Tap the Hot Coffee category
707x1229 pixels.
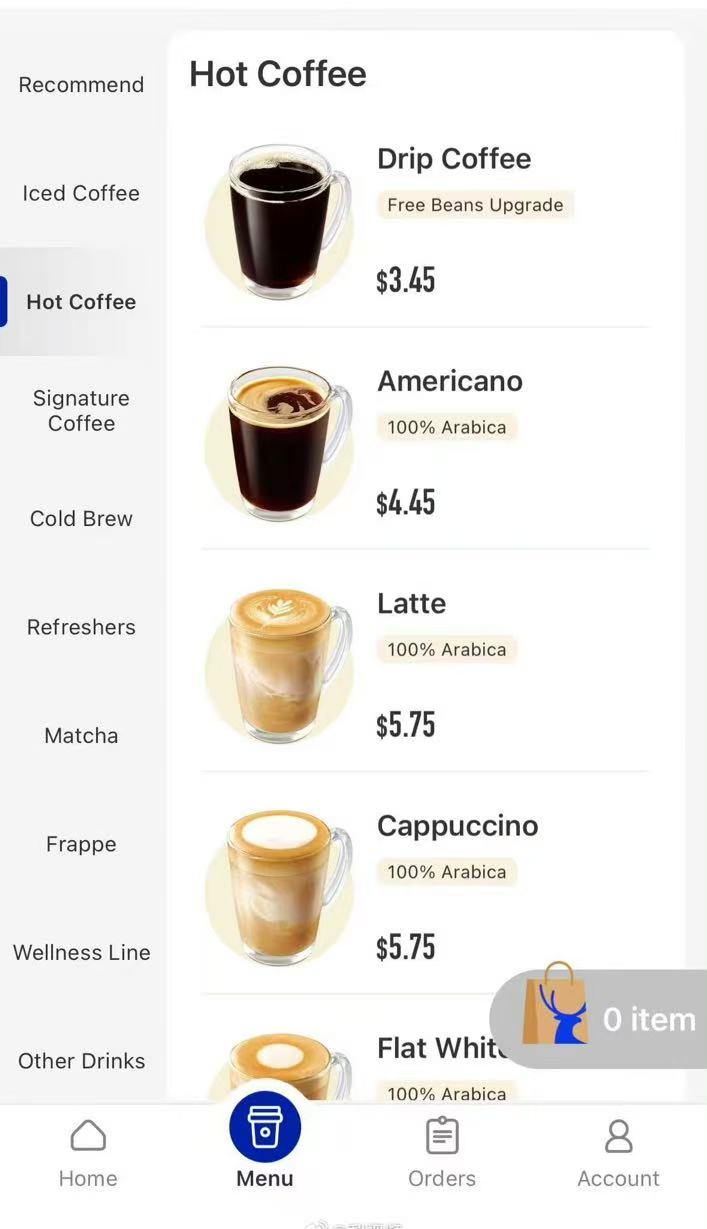(81, 302)
